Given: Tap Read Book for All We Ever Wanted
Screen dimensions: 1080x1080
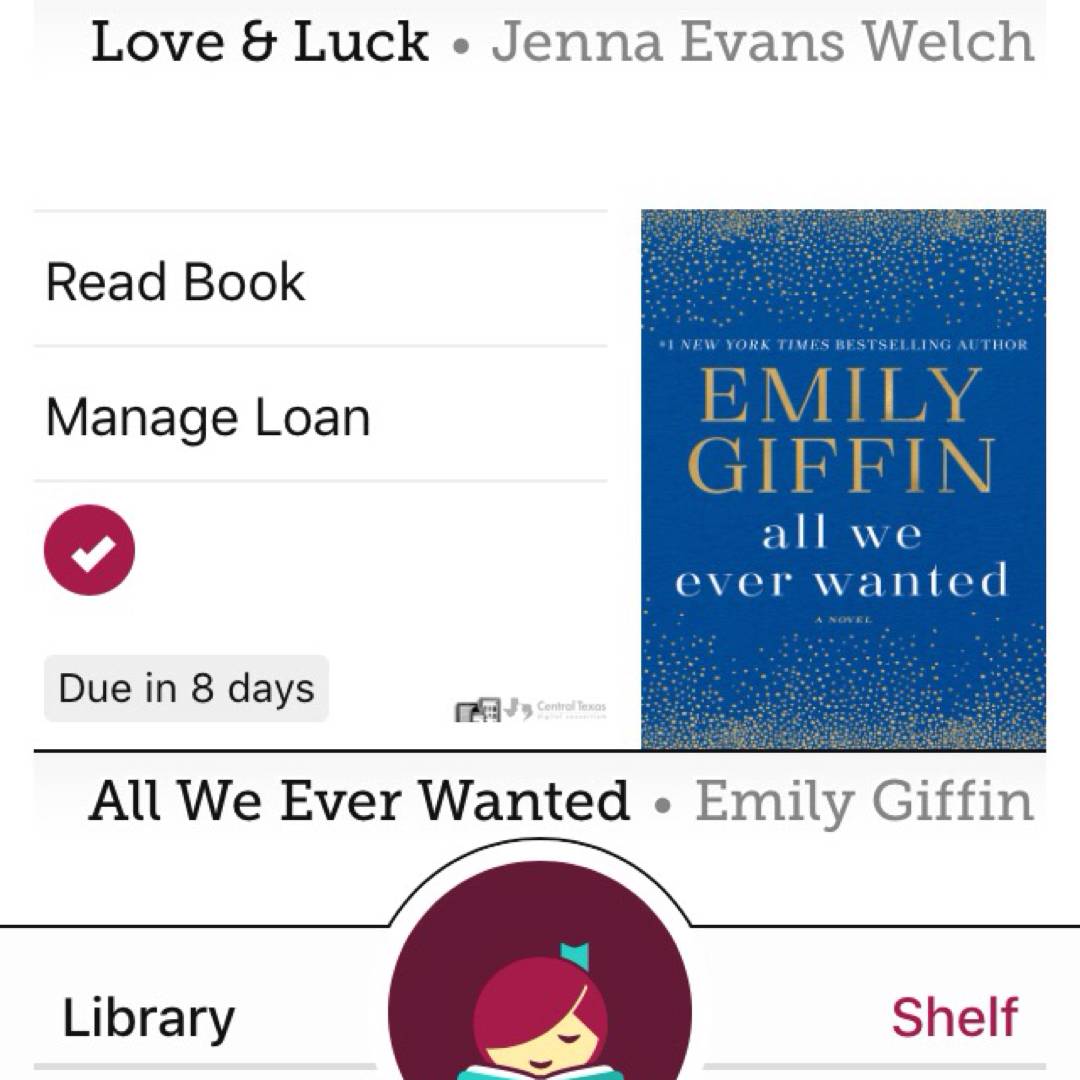Looking at the screenshot, I should tap(176, 282).
